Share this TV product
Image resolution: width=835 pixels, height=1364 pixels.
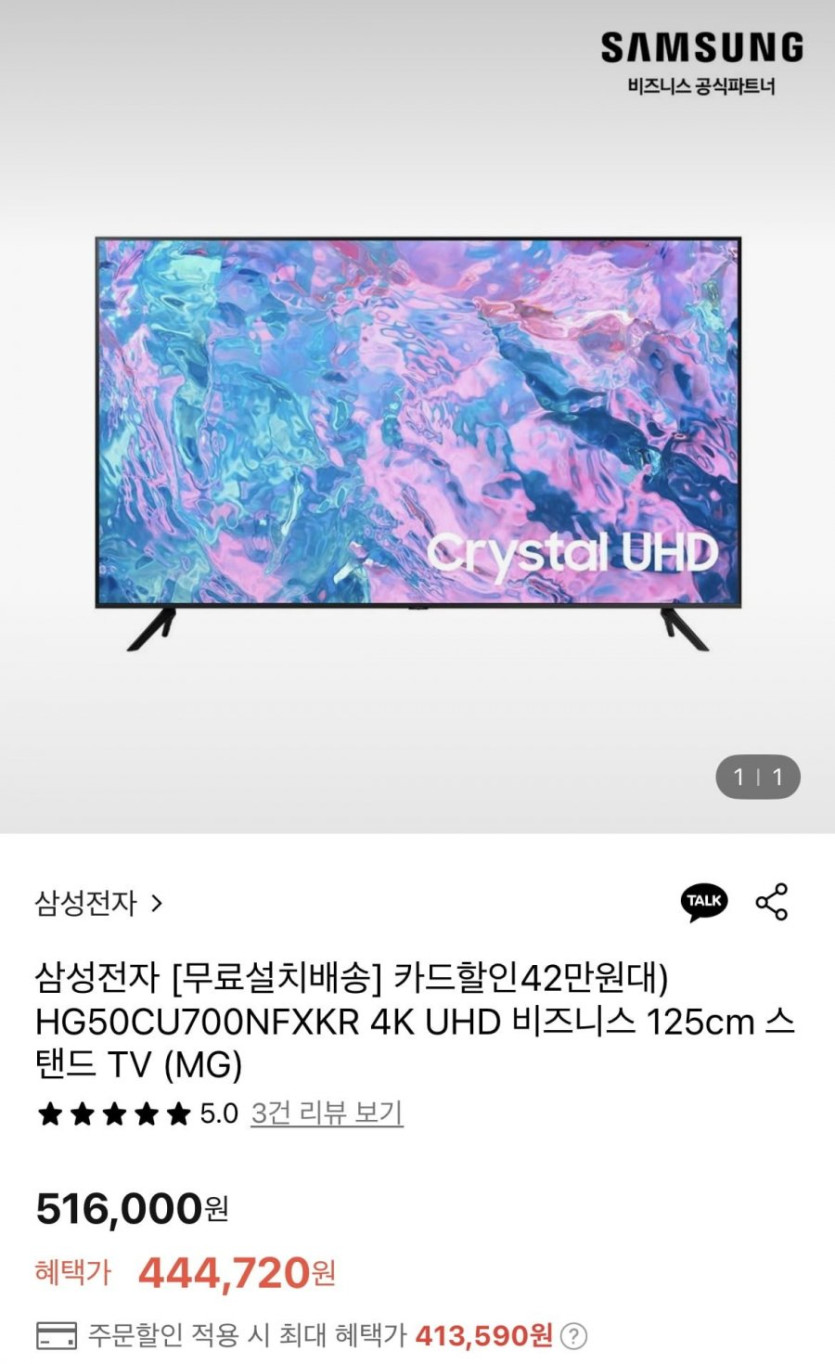771,901
